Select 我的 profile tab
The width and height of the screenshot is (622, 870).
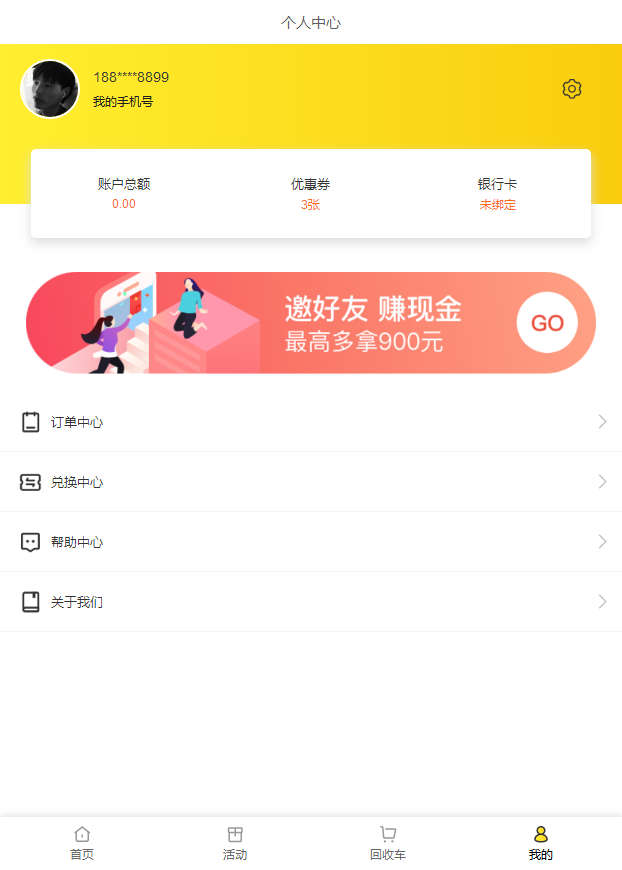540,843
